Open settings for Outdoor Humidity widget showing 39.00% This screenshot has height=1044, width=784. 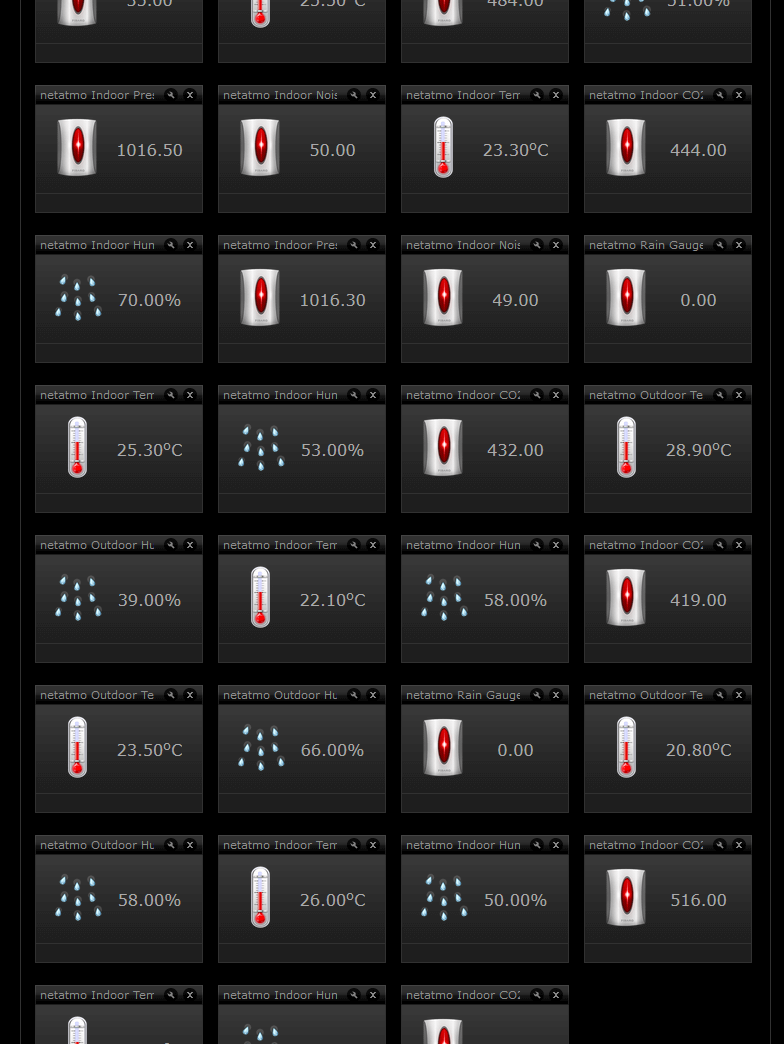pyautogui.click(x=171, y=545)
